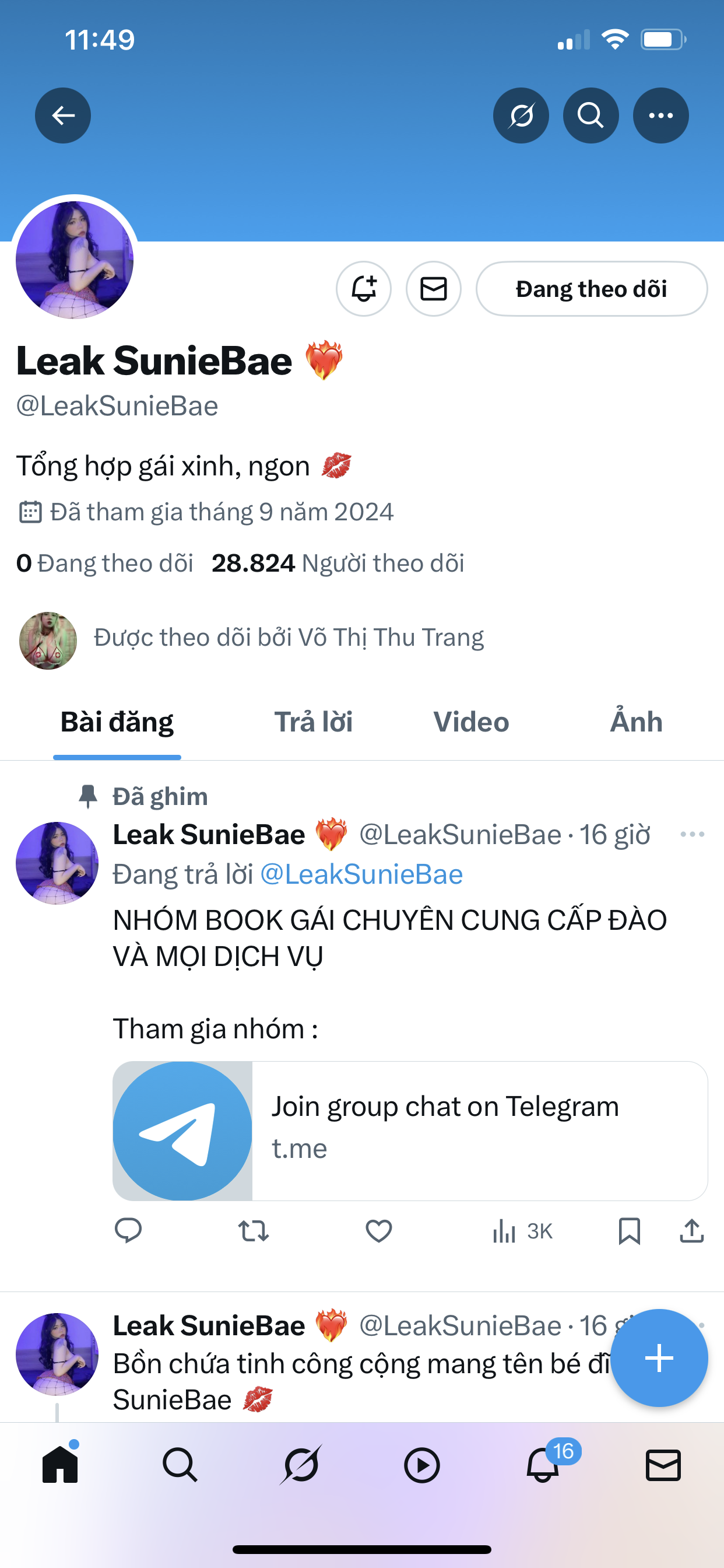Image resolution: width=724 pixels, height=1568 pixels.
Task: Open Grok icon in profile header
Action: click(521, 115)
